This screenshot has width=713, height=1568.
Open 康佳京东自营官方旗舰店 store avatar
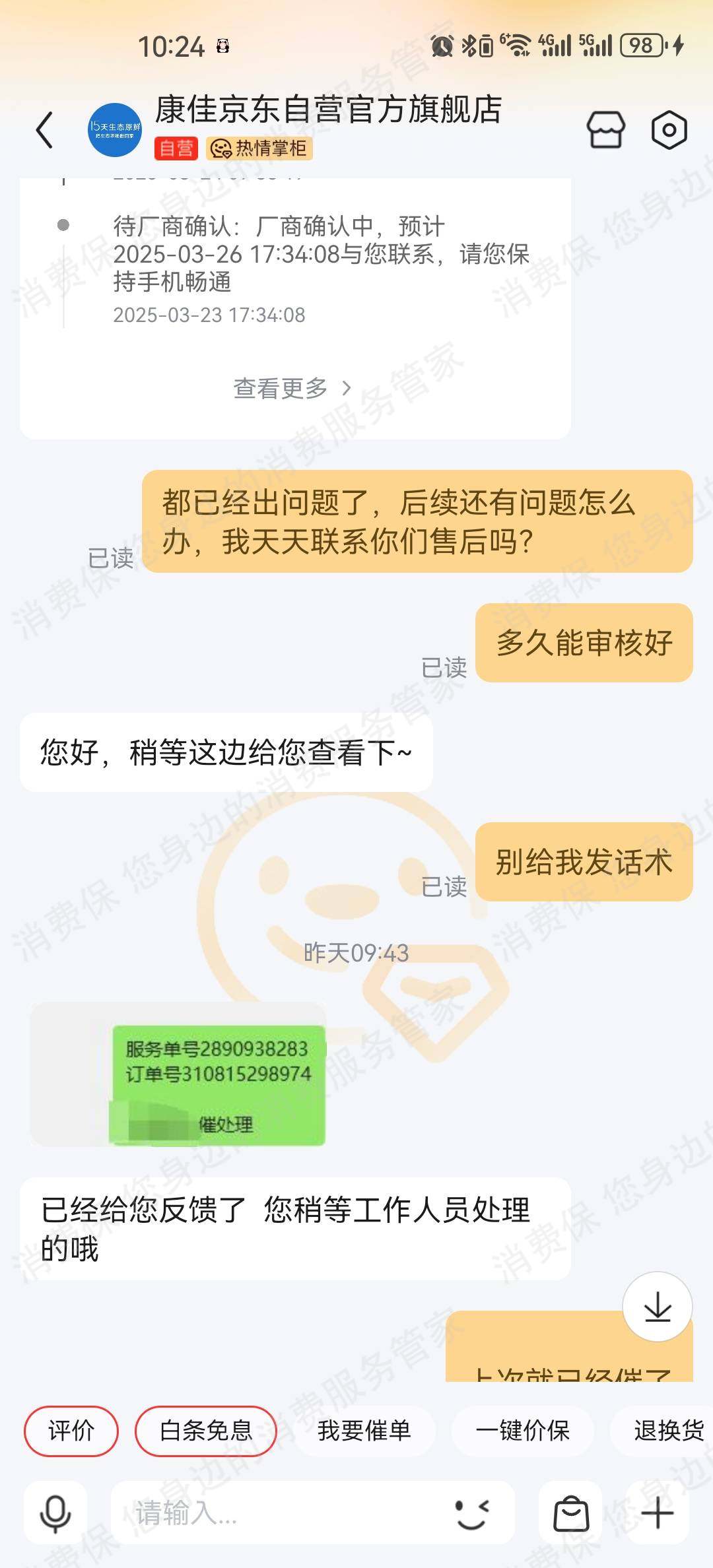coord(115,129)
